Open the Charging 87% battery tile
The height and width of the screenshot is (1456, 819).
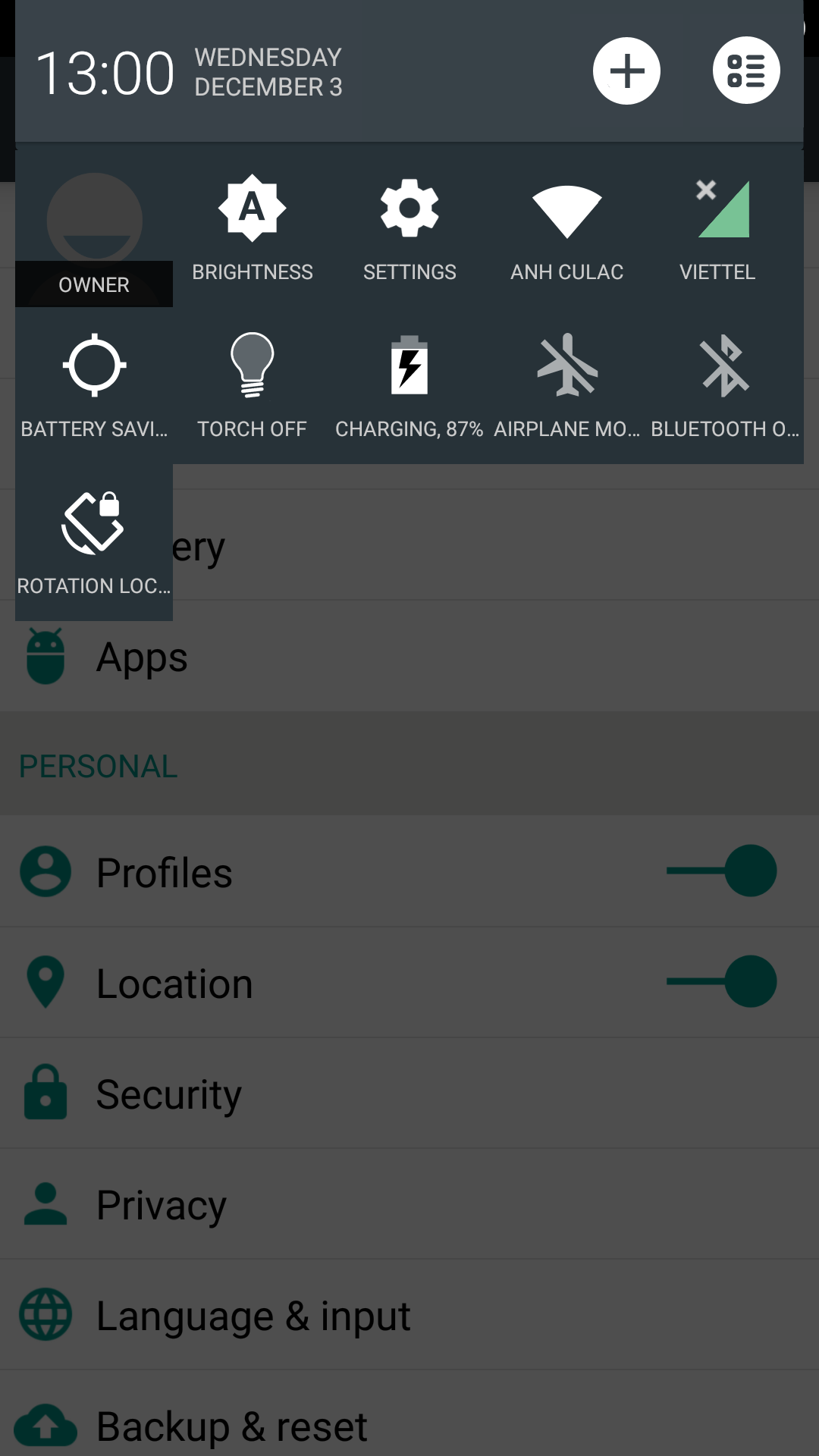pyautogui.click(x=409, y=385)
